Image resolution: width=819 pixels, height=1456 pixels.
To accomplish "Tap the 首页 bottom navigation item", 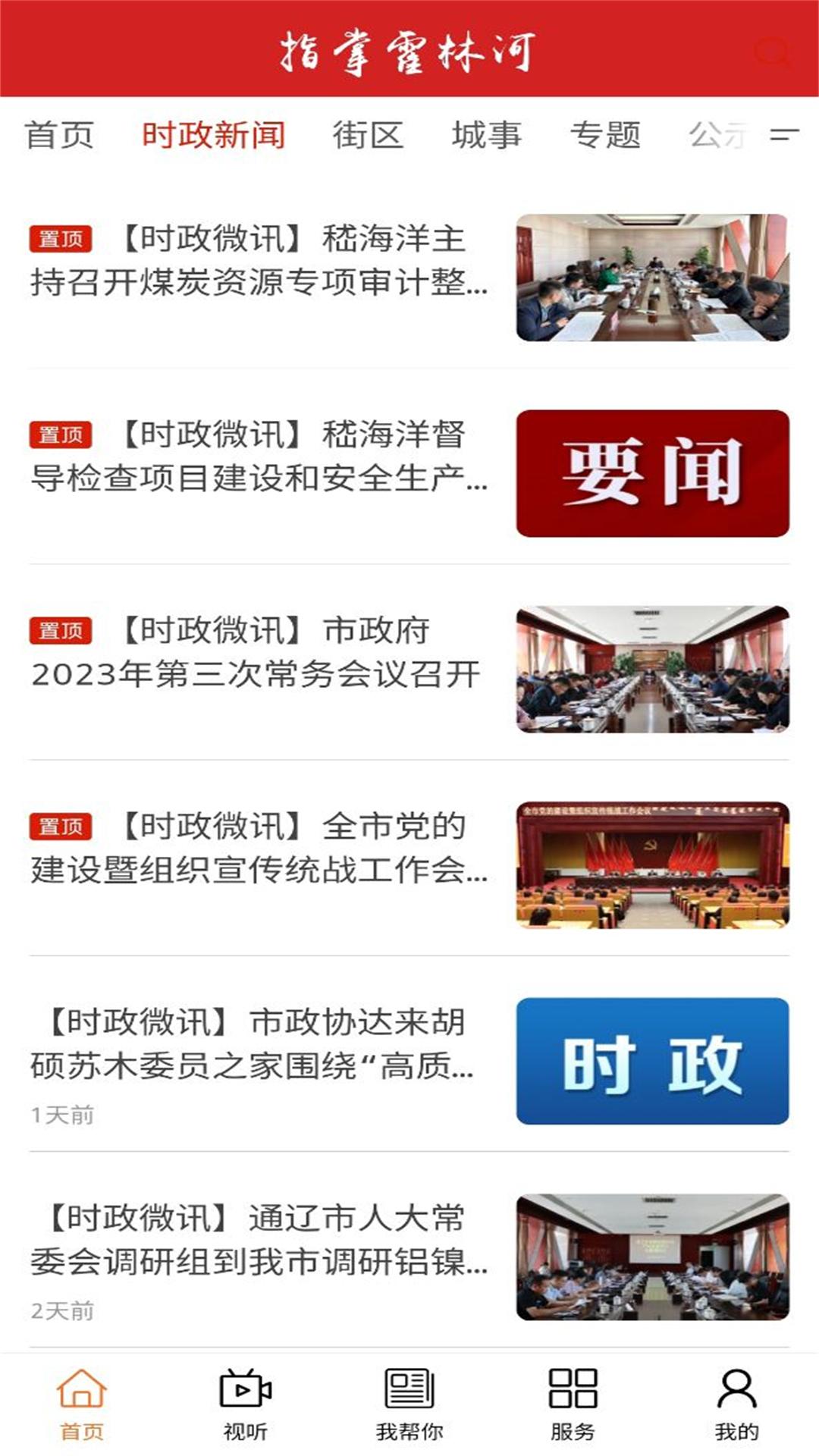I will click(82, 1404).
